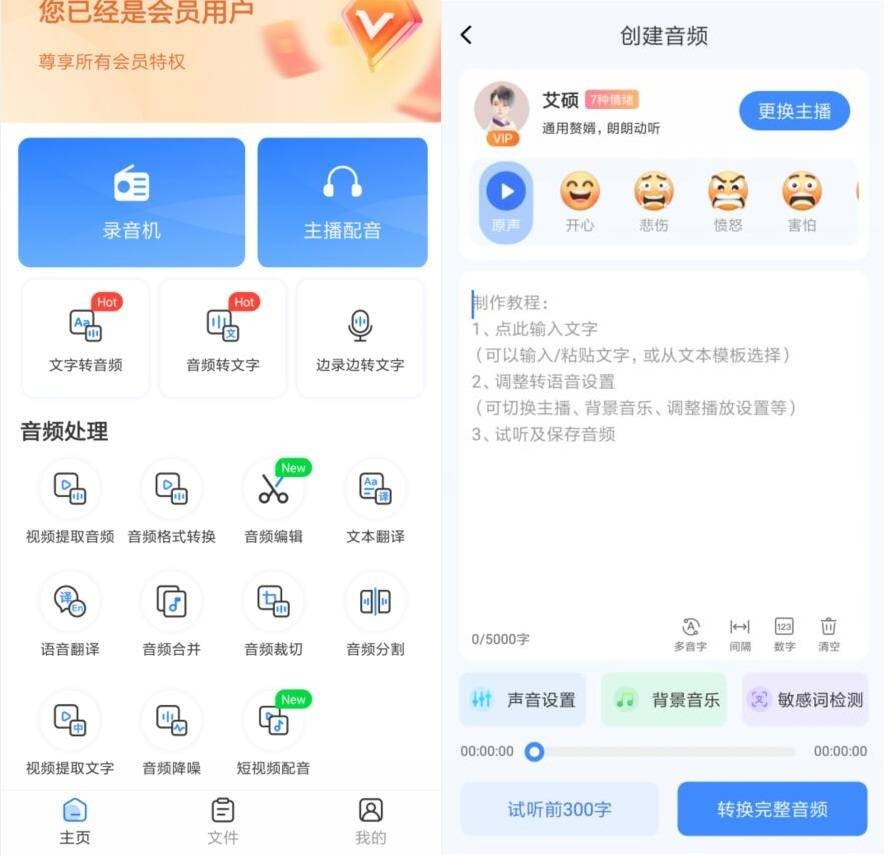Open 文字转音频 tool

[x=85, y=338]
